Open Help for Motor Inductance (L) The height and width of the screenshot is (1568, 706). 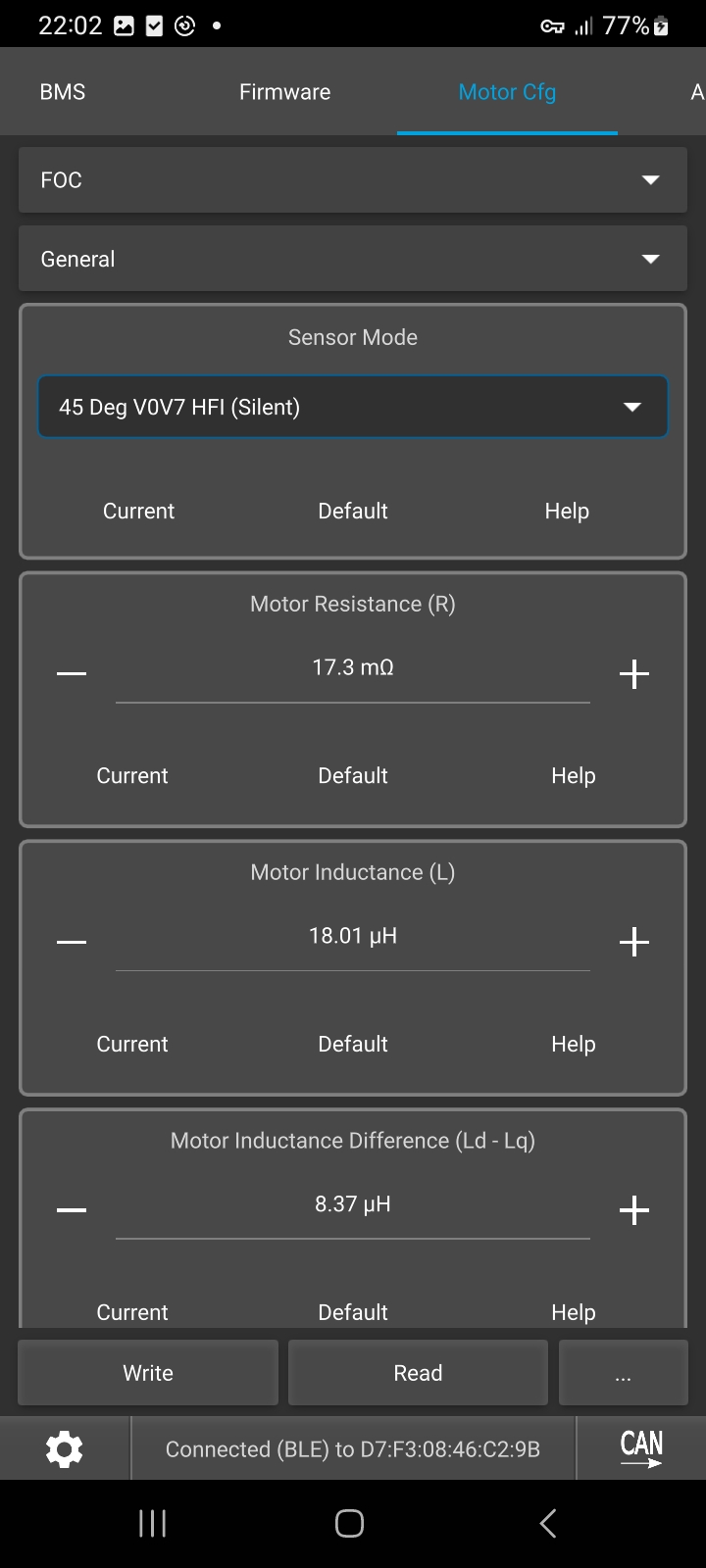(x=573, y=1044)
